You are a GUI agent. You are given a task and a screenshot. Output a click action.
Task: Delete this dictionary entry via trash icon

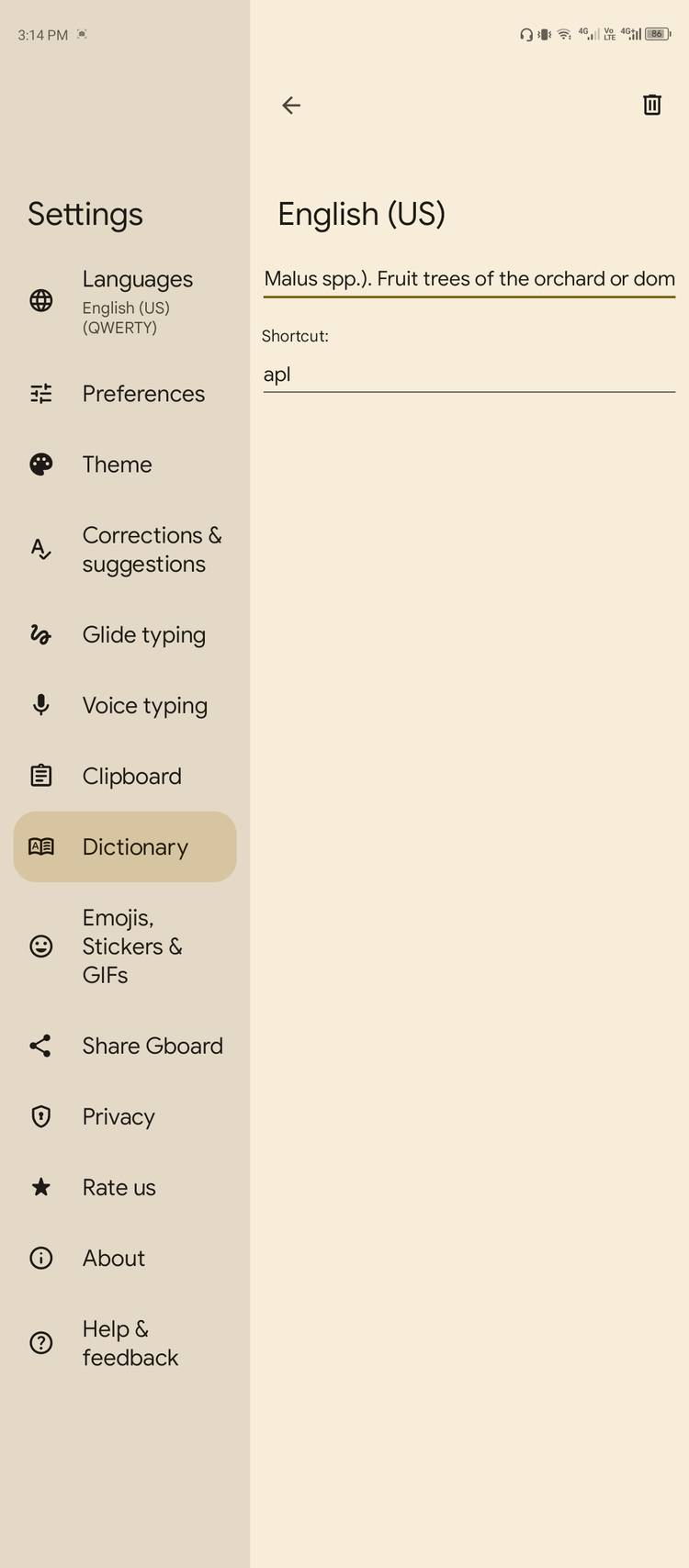tap(651, 105)
